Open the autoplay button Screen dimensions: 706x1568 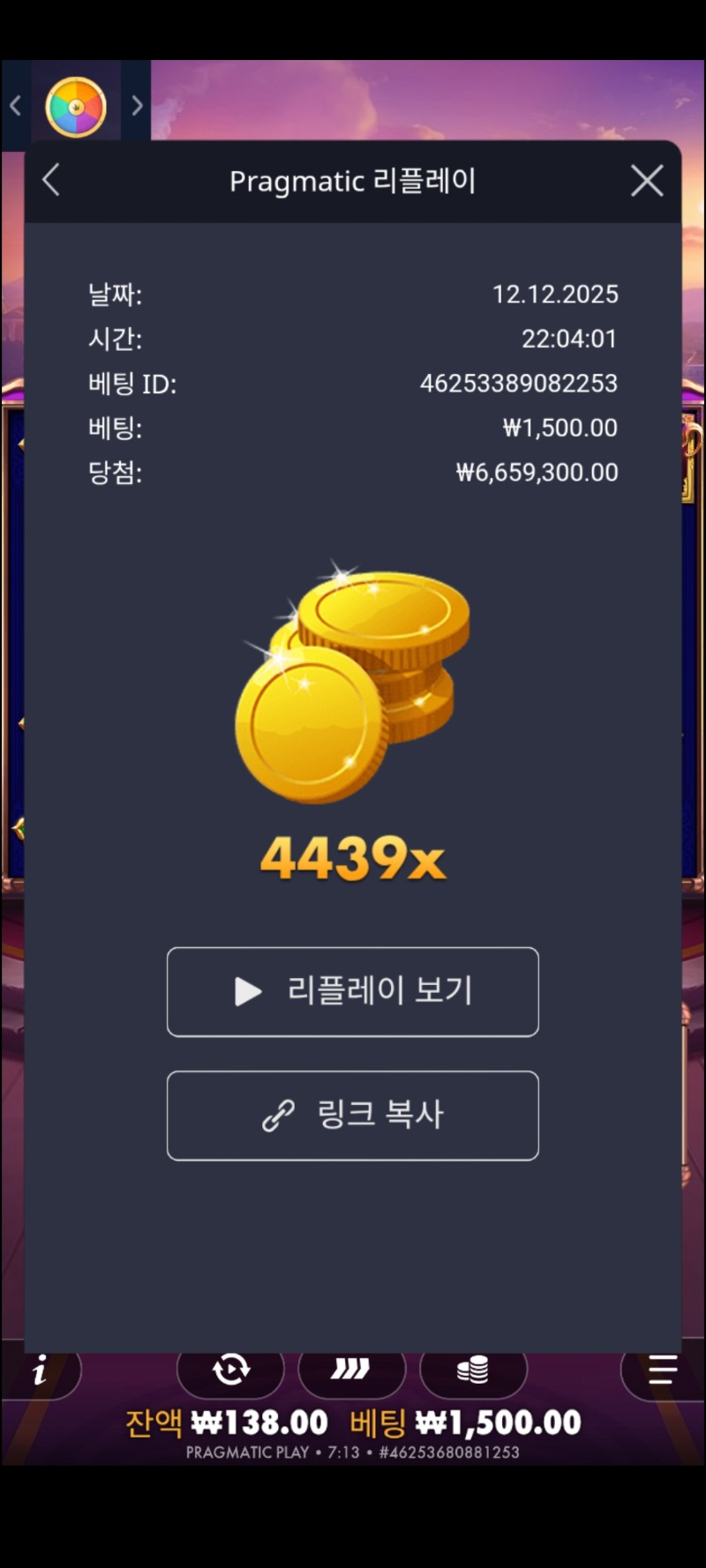click(230, 1370)
